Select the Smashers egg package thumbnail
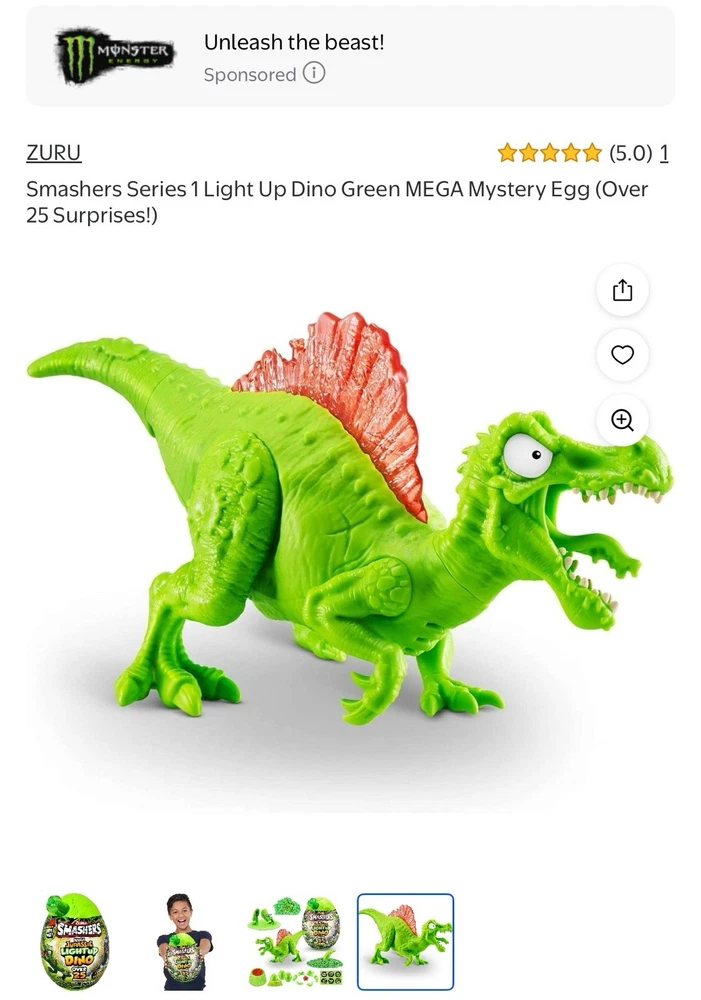This screenshot has height=1000, width=701. pyautogui.click(x=77, y=942)
